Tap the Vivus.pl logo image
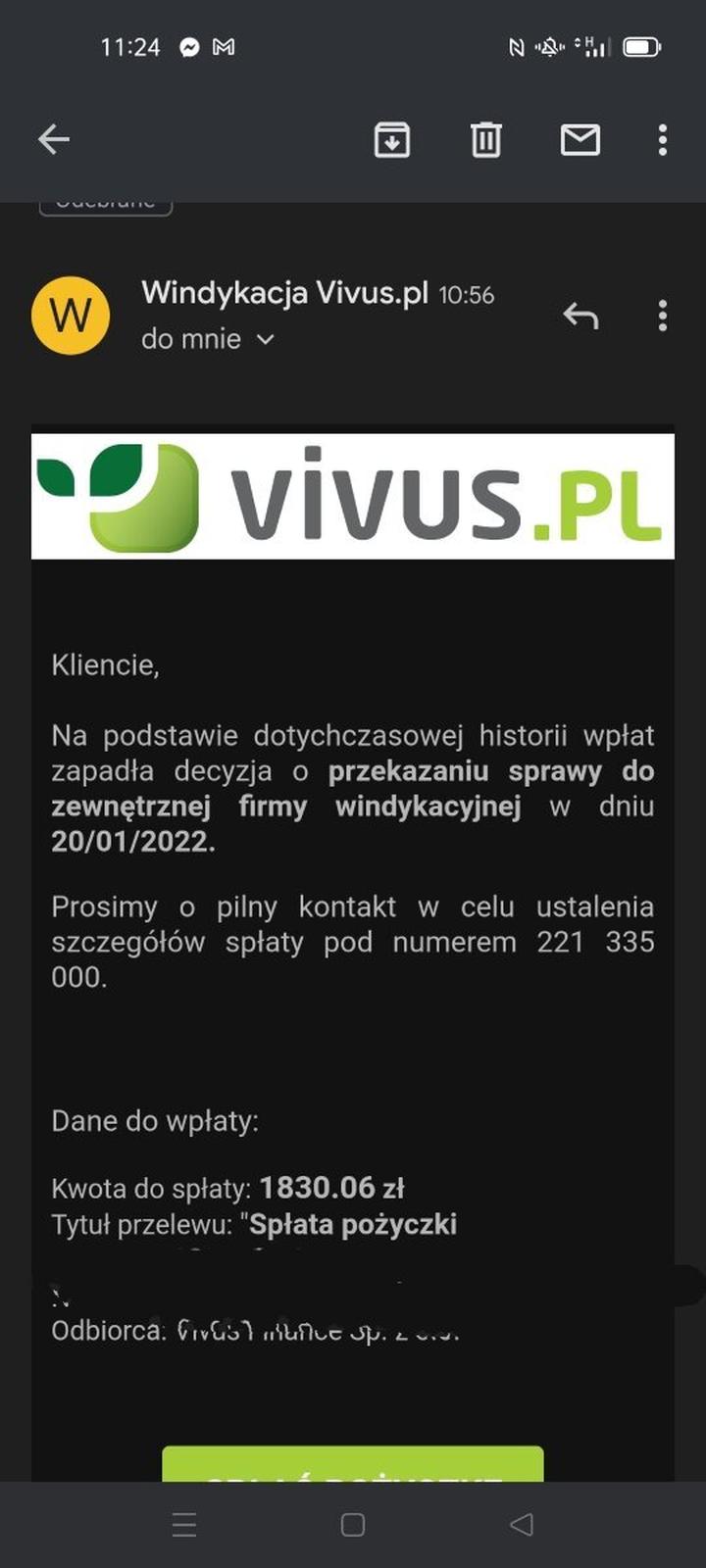The image size is (706, 1568). [352, 495]
